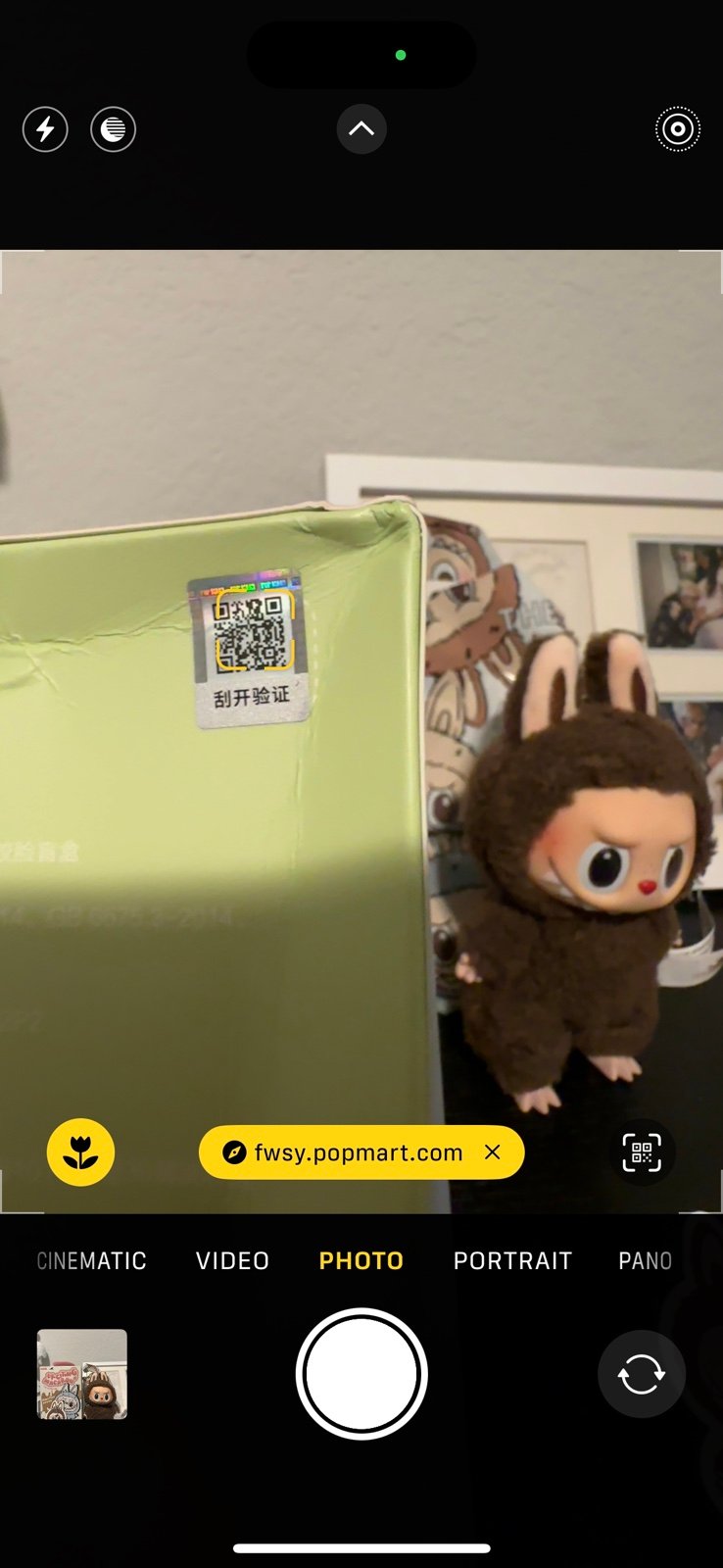
Task: Toggle Live Photo
Action: [x=677, y=129]
